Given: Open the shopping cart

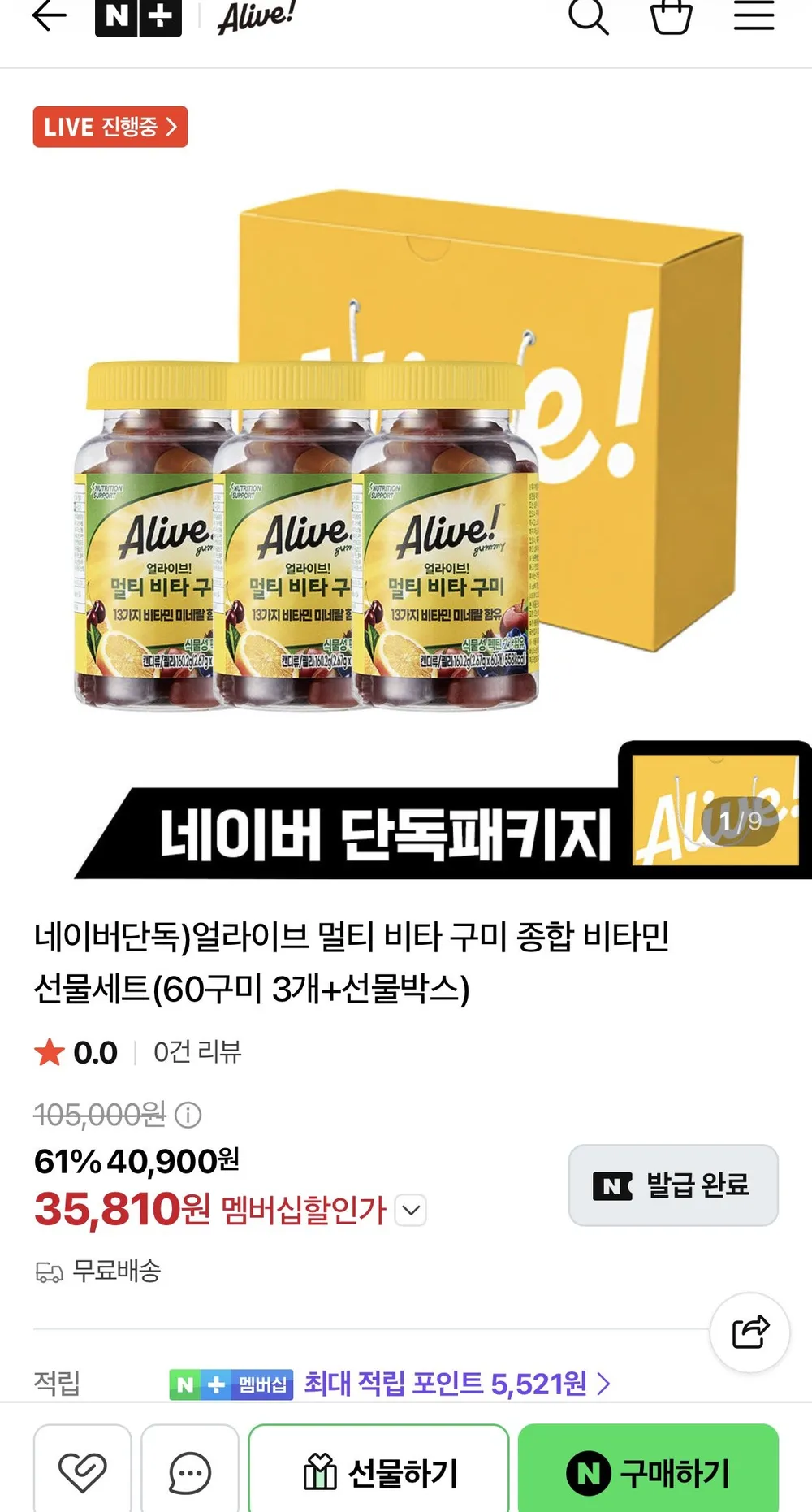Looking at the screenshot, I should (672, 16).
